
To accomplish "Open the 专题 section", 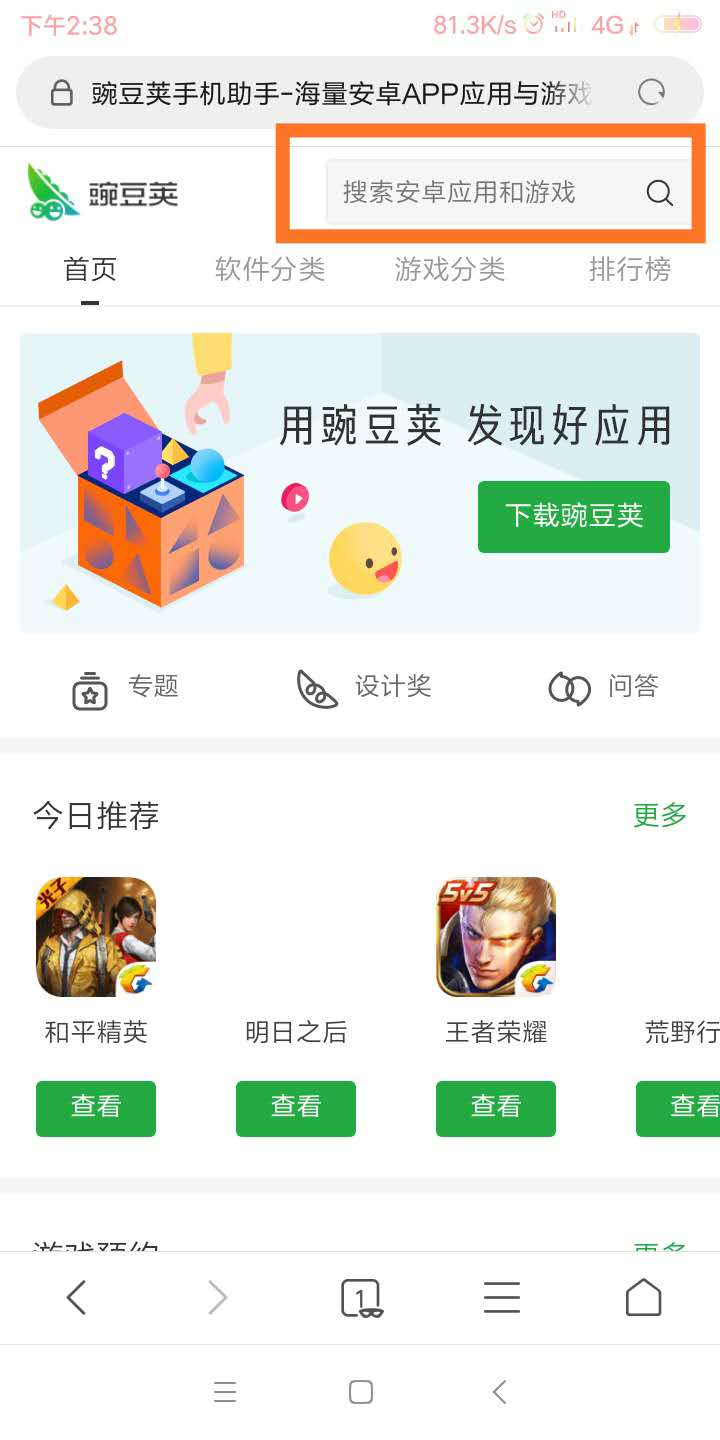I will click(125, 688).
